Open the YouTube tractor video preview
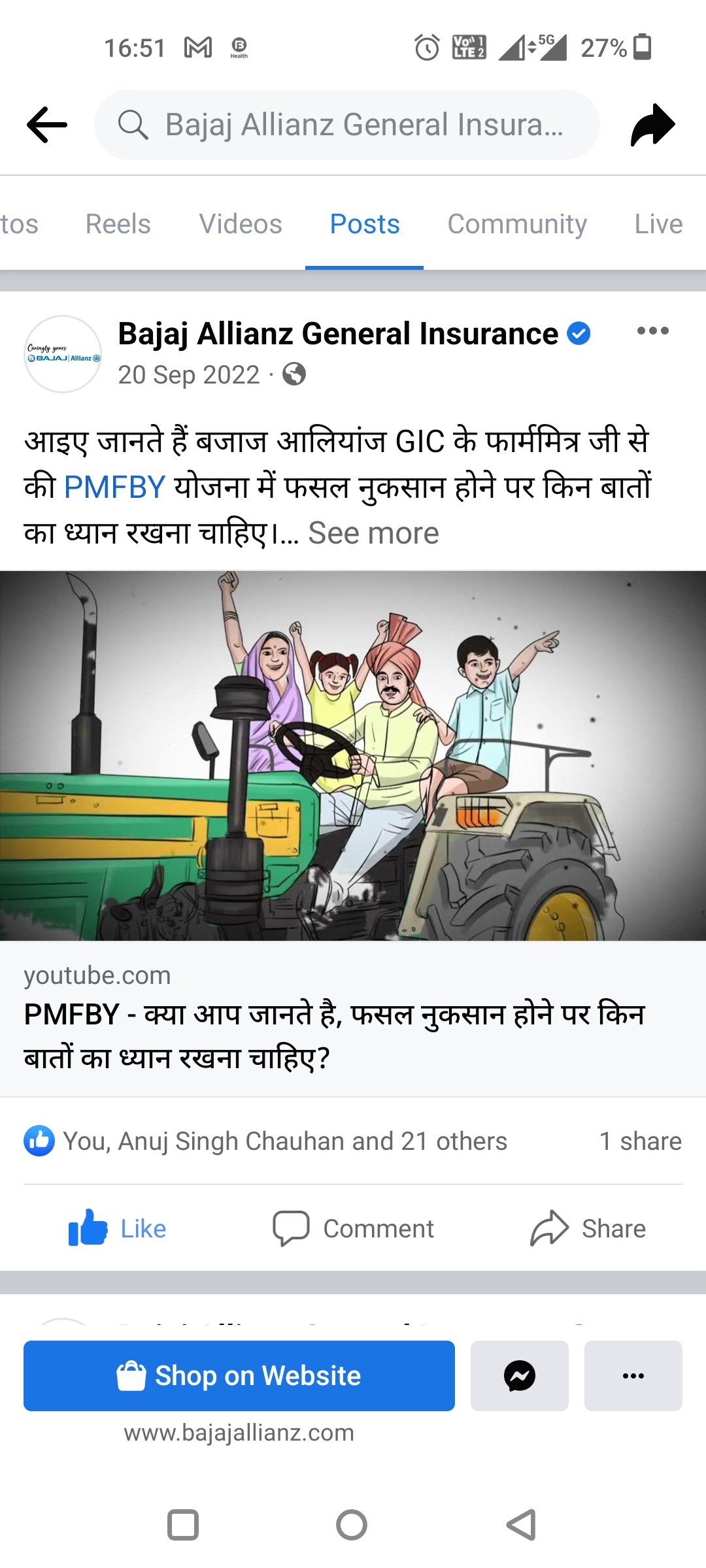Viewport: 706px width, 1568px height. [353, 756]
